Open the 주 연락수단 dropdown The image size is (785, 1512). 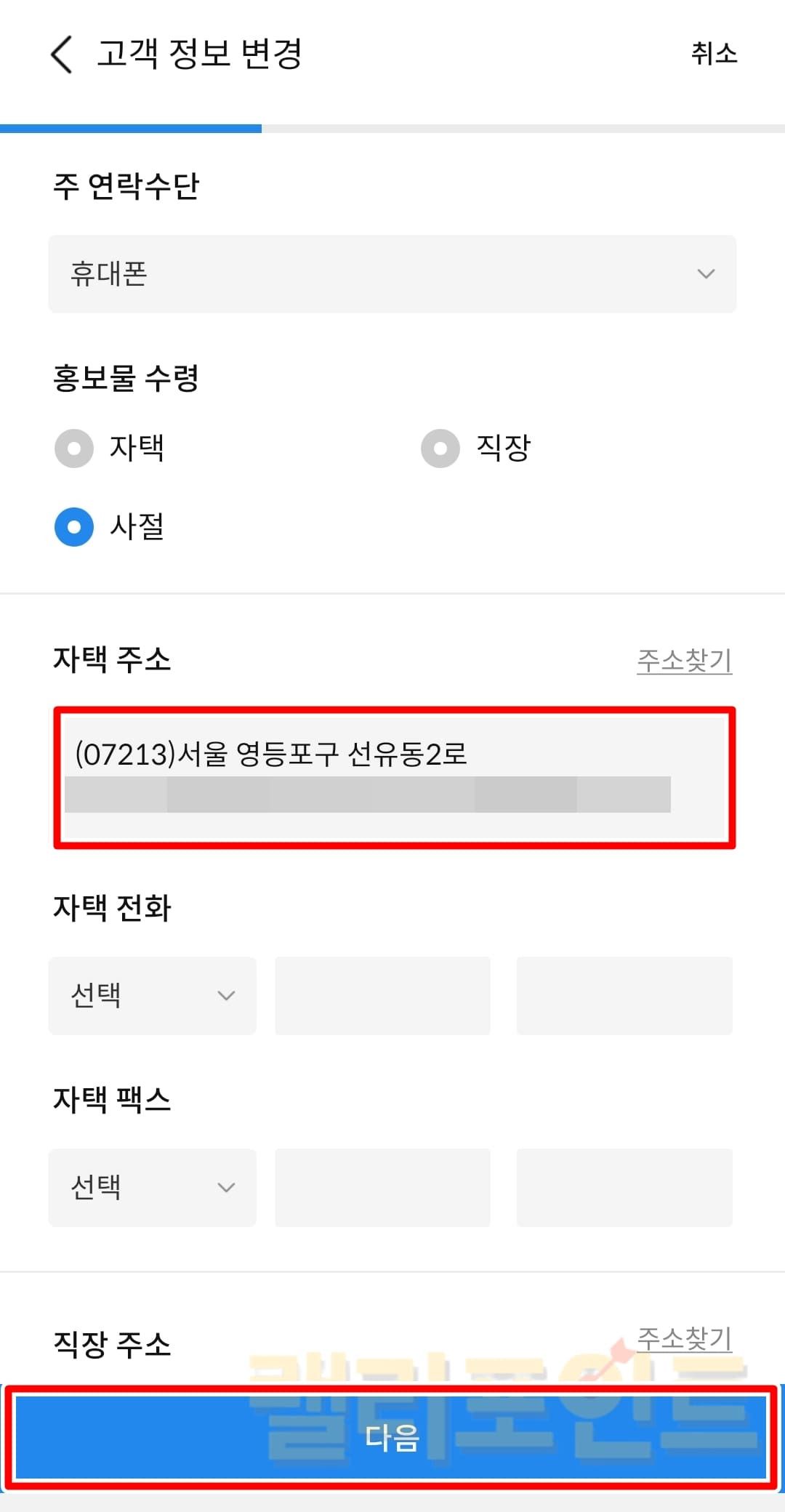(392, 274)
